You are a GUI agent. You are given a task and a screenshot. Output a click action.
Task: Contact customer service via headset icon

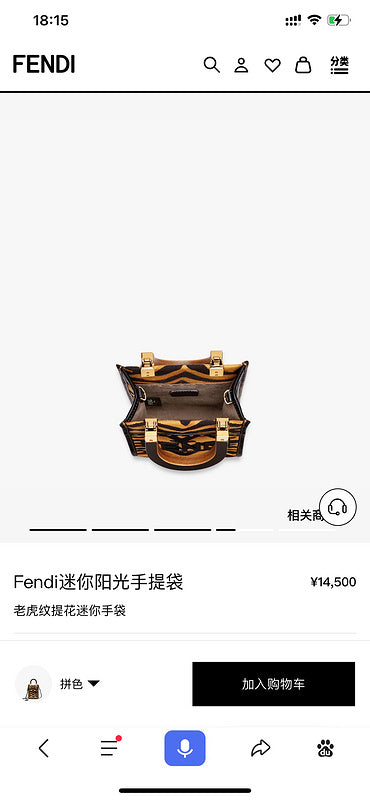(x=337, y=507)
